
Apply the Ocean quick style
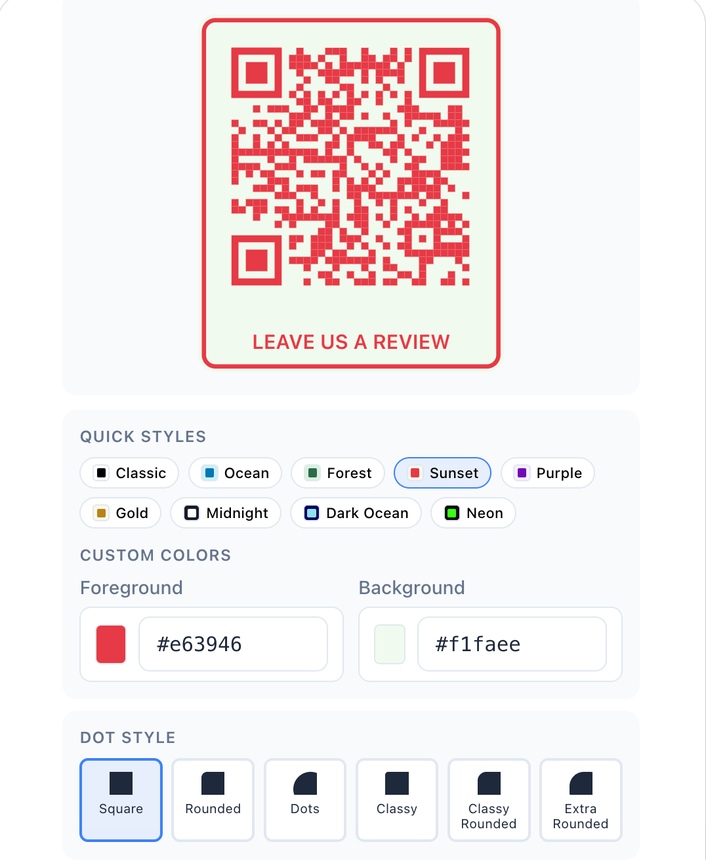[235, 473]
